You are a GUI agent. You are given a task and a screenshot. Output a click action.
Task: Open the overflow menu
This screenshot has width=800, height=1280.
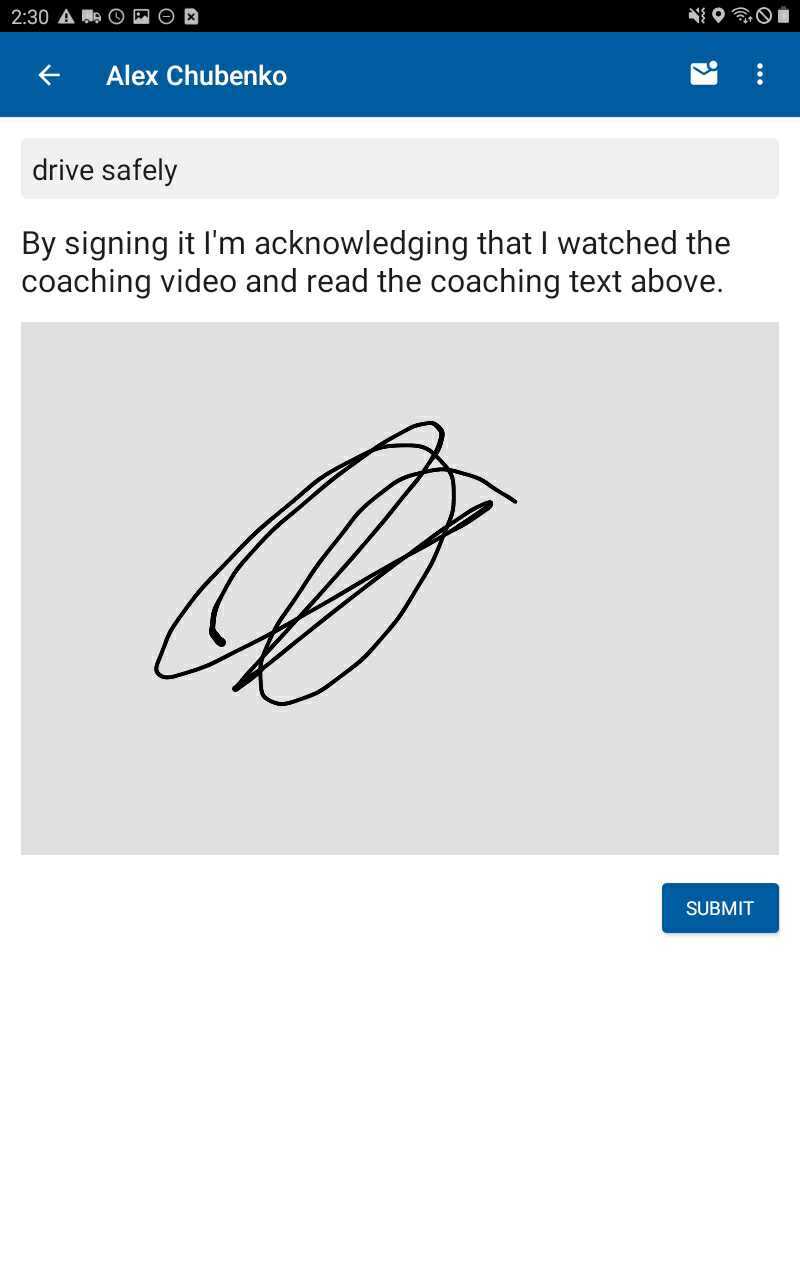point(760,74)
